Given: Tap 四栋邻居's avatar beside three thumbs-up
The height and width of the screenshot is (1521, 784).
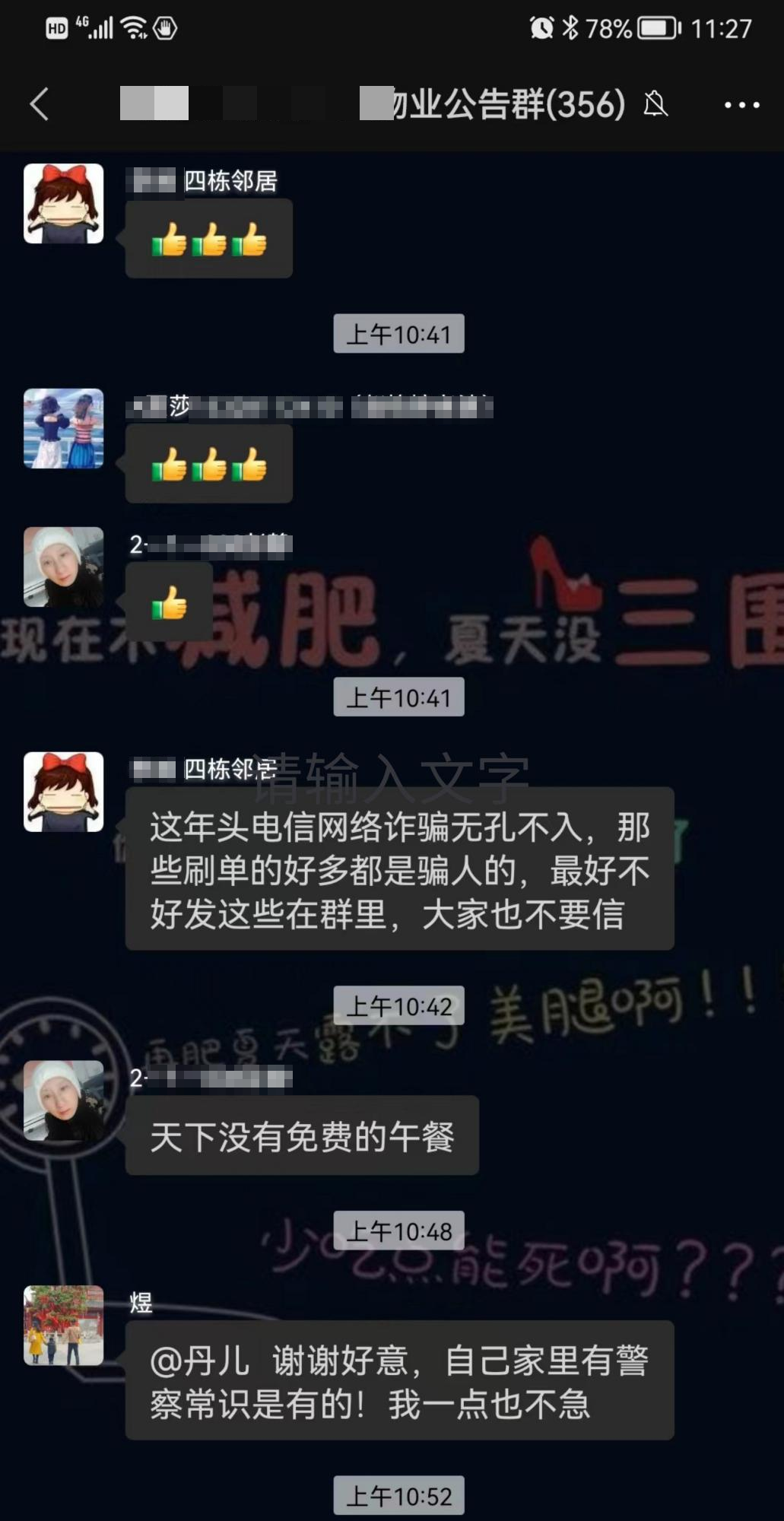Looking at the screenshot, I should pos(64,204).
